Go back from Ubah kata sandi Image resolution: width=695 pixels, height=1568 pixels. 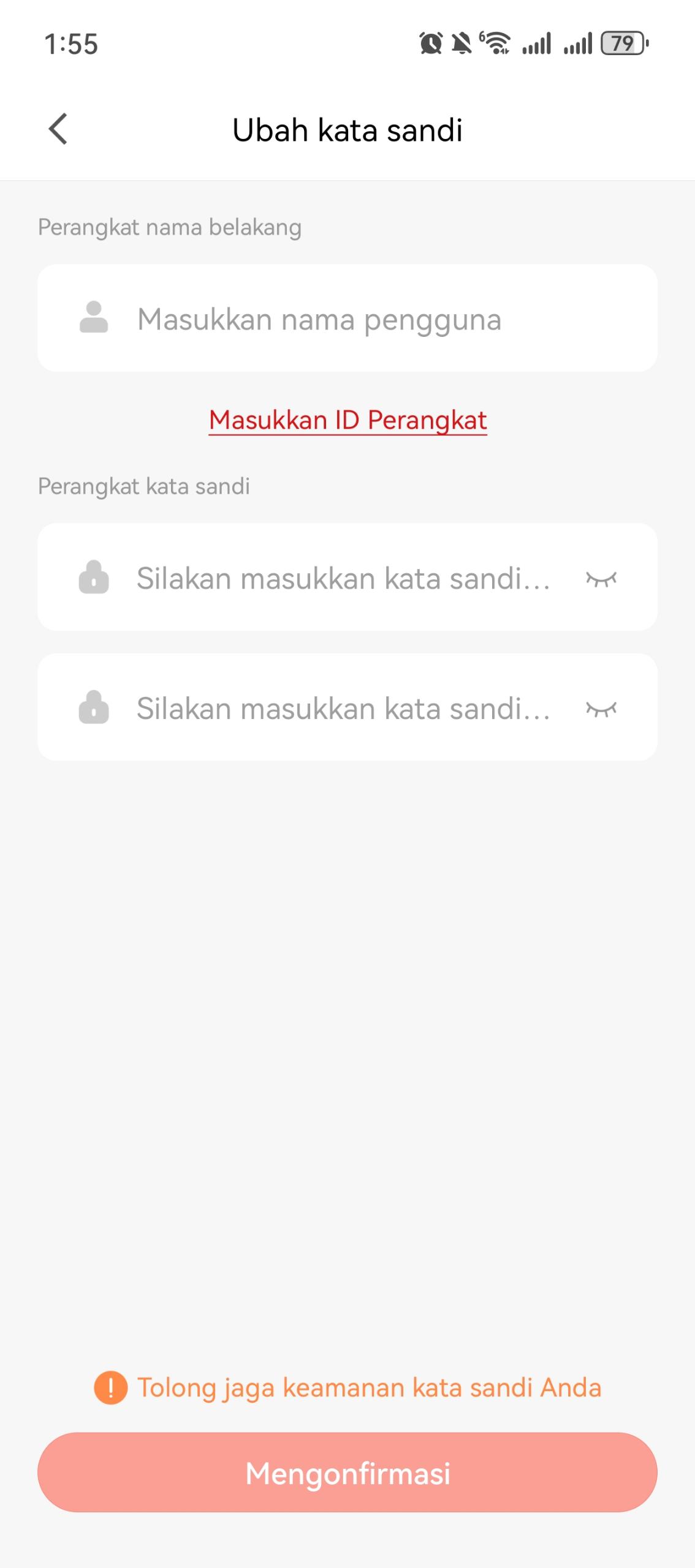click(x=58, y=129)
